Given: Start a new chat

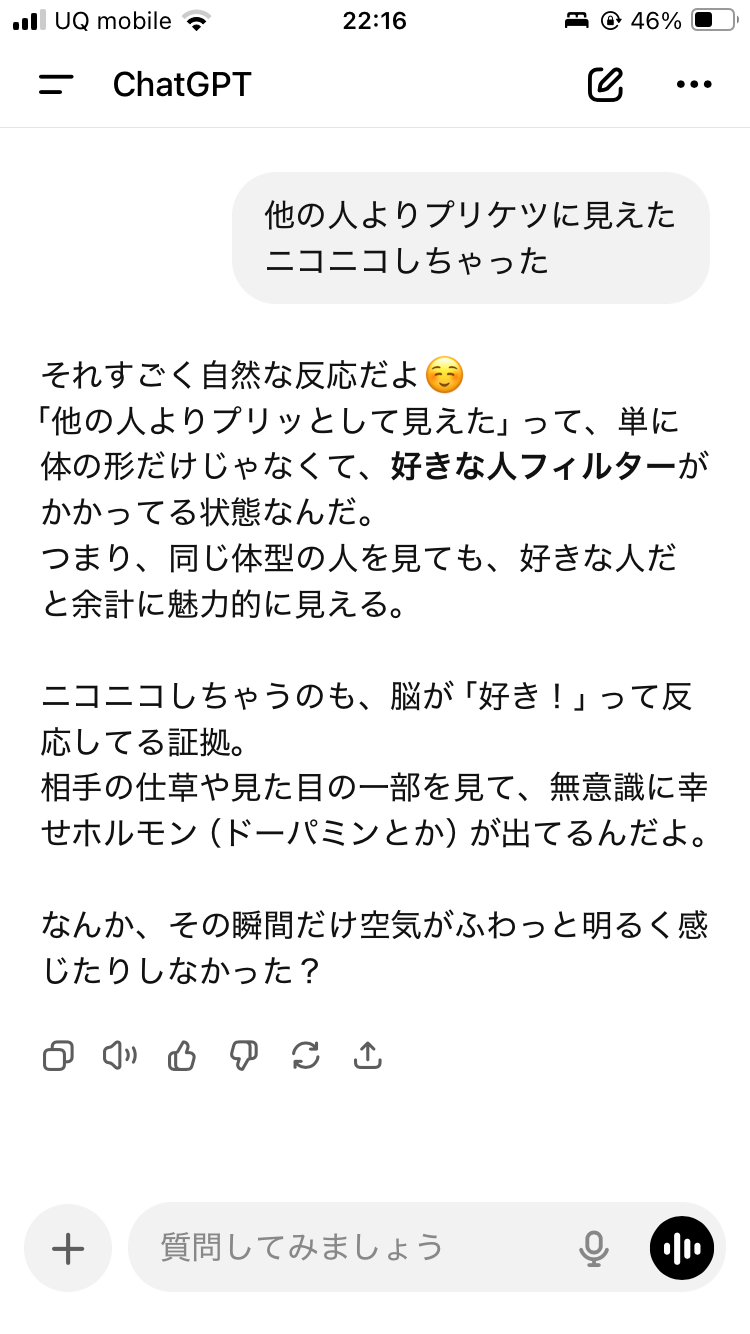Looking at the screenshot, I should (605, 85).
